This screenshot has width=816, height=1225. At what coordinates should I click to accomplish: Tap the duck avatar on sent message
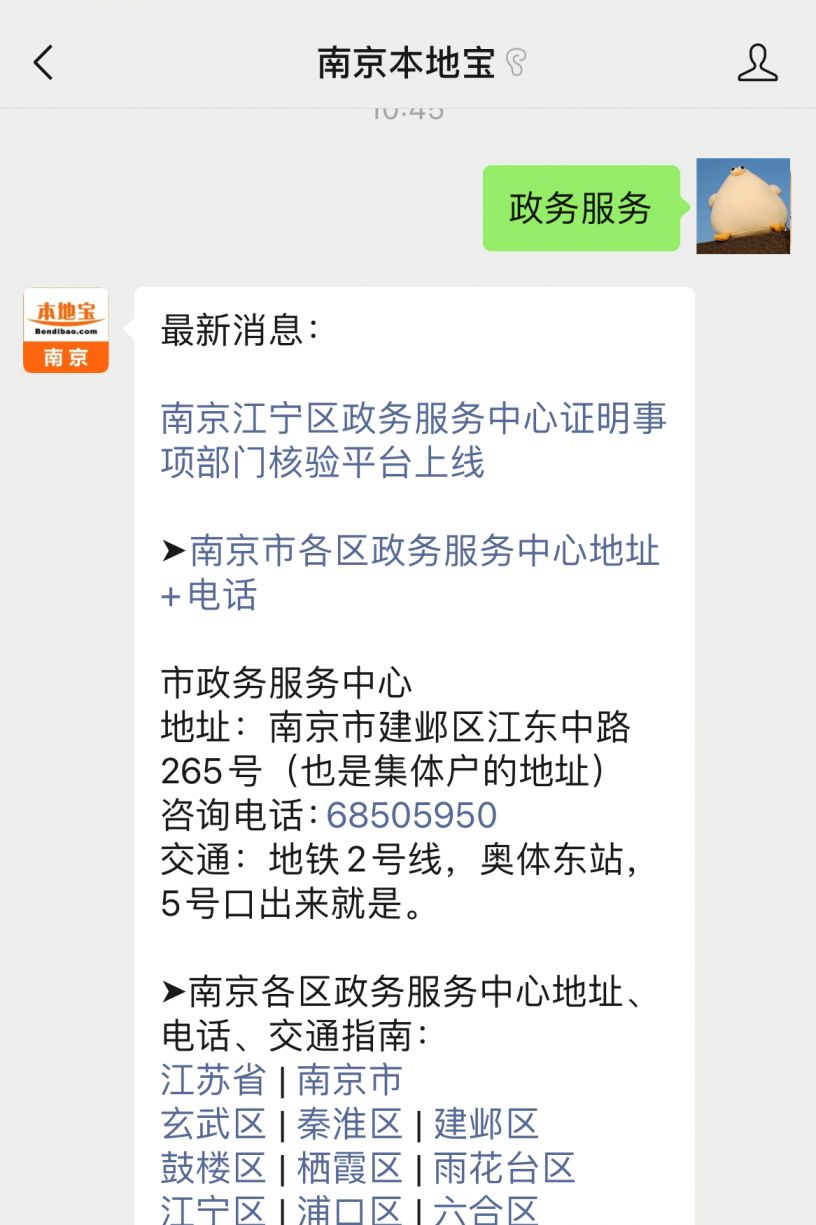[743, 206]
